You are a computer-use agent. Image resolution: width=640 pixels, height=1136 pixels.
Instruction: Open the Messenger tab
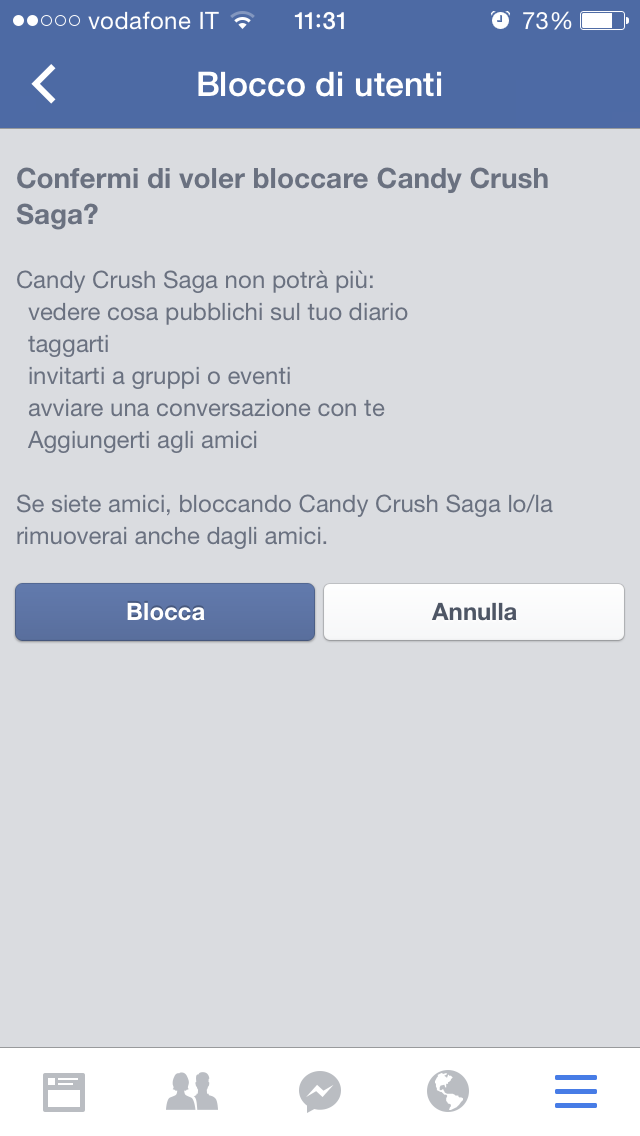(x=320, y=1092)
